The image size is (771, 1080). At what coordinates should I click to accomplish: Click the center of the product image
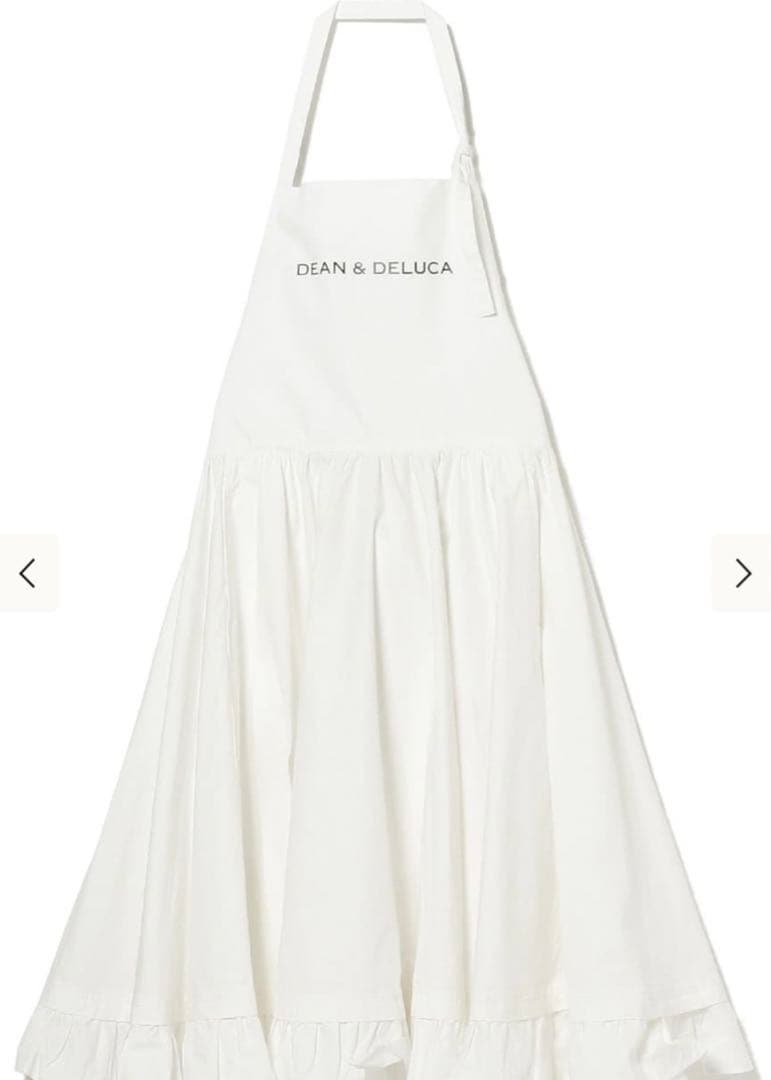pyautogui.click(x=385, y=540)
